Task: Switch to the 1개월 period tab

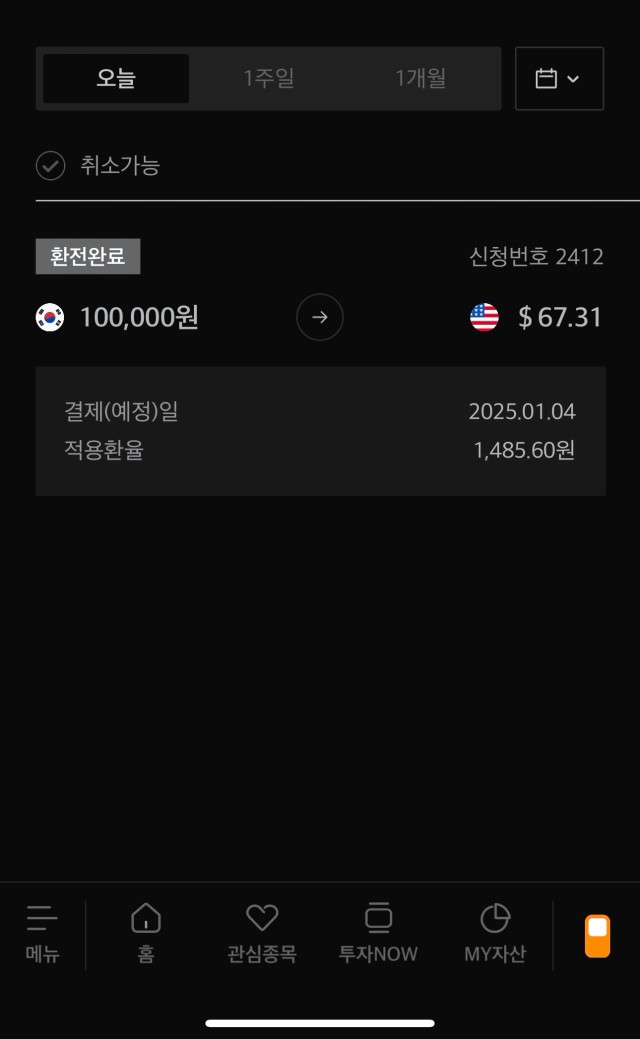Action: 421,78
